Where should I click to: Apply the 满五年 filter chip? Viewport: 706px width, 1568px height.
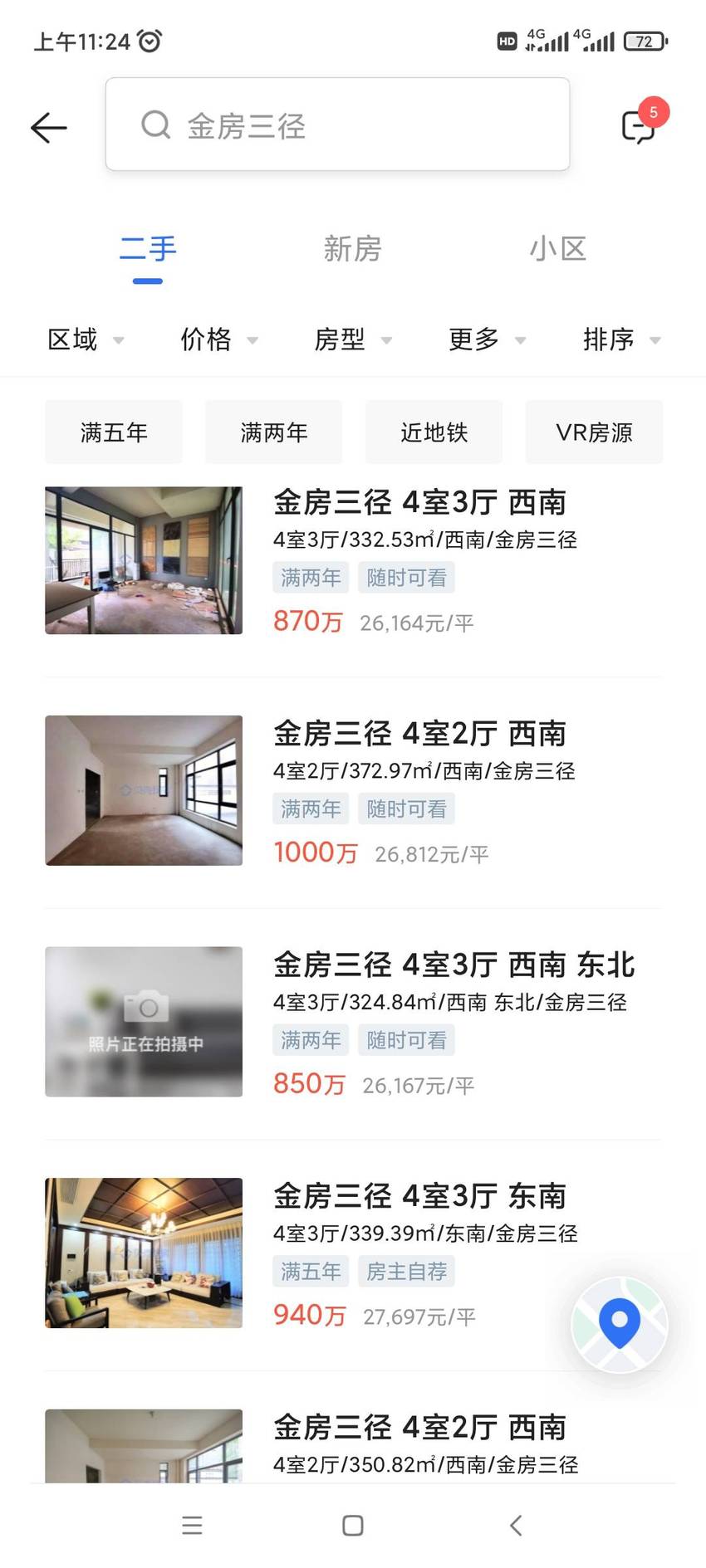coord(114,432)
